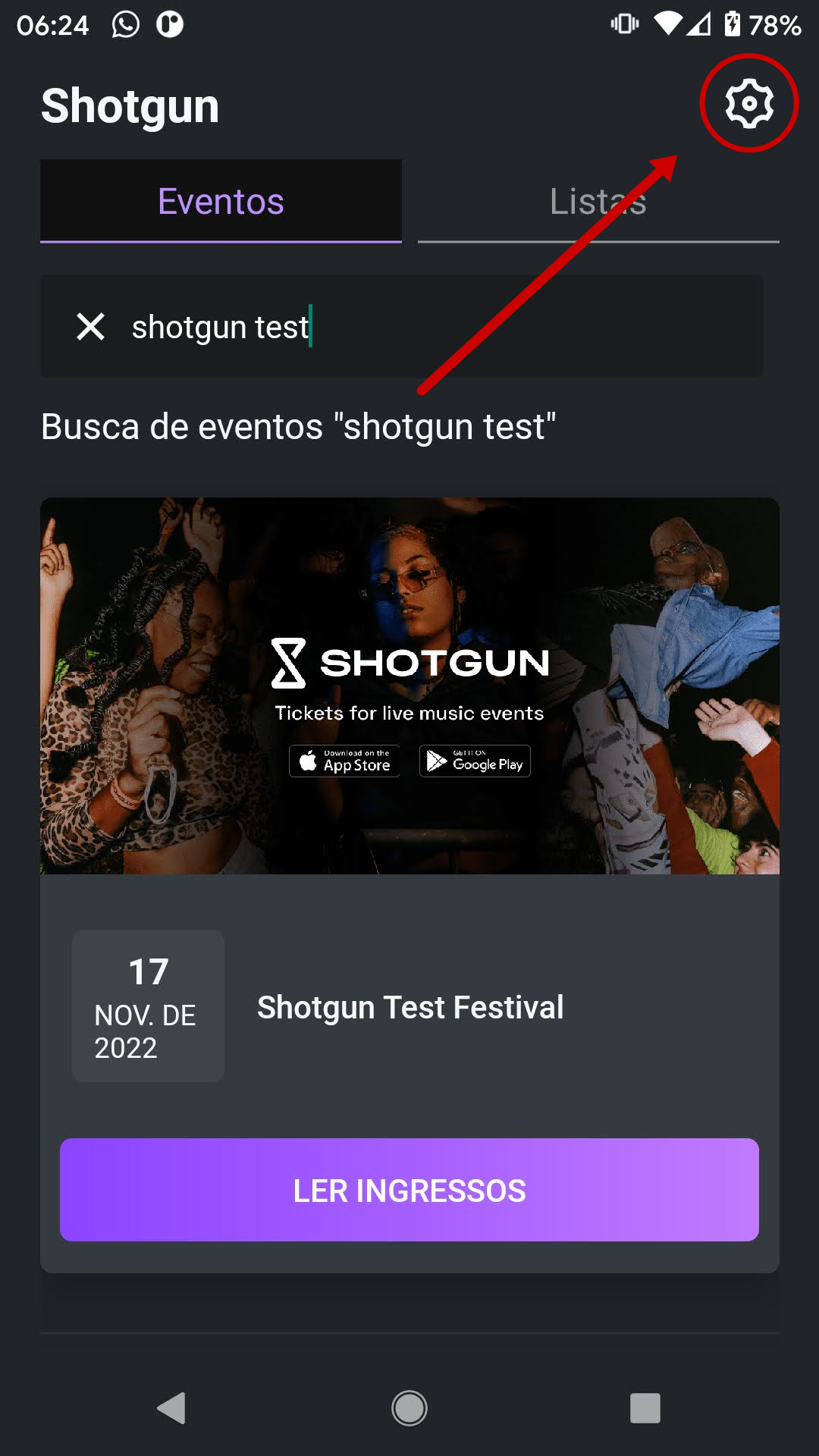Go to the system home screen

pos(409,1408)
